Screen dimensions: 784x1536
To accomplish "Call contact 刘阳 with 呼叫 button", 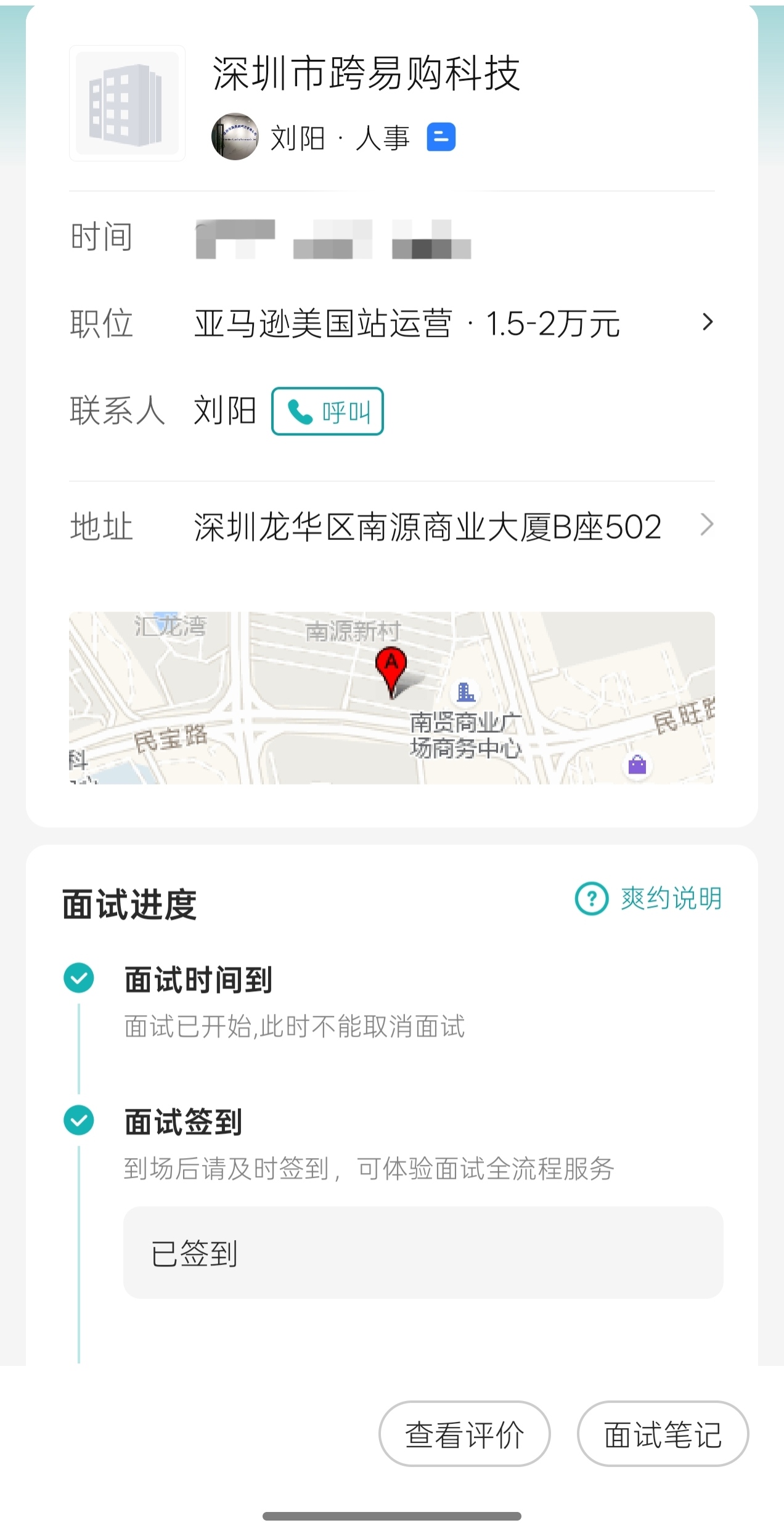I will click(x=327, y=411).
